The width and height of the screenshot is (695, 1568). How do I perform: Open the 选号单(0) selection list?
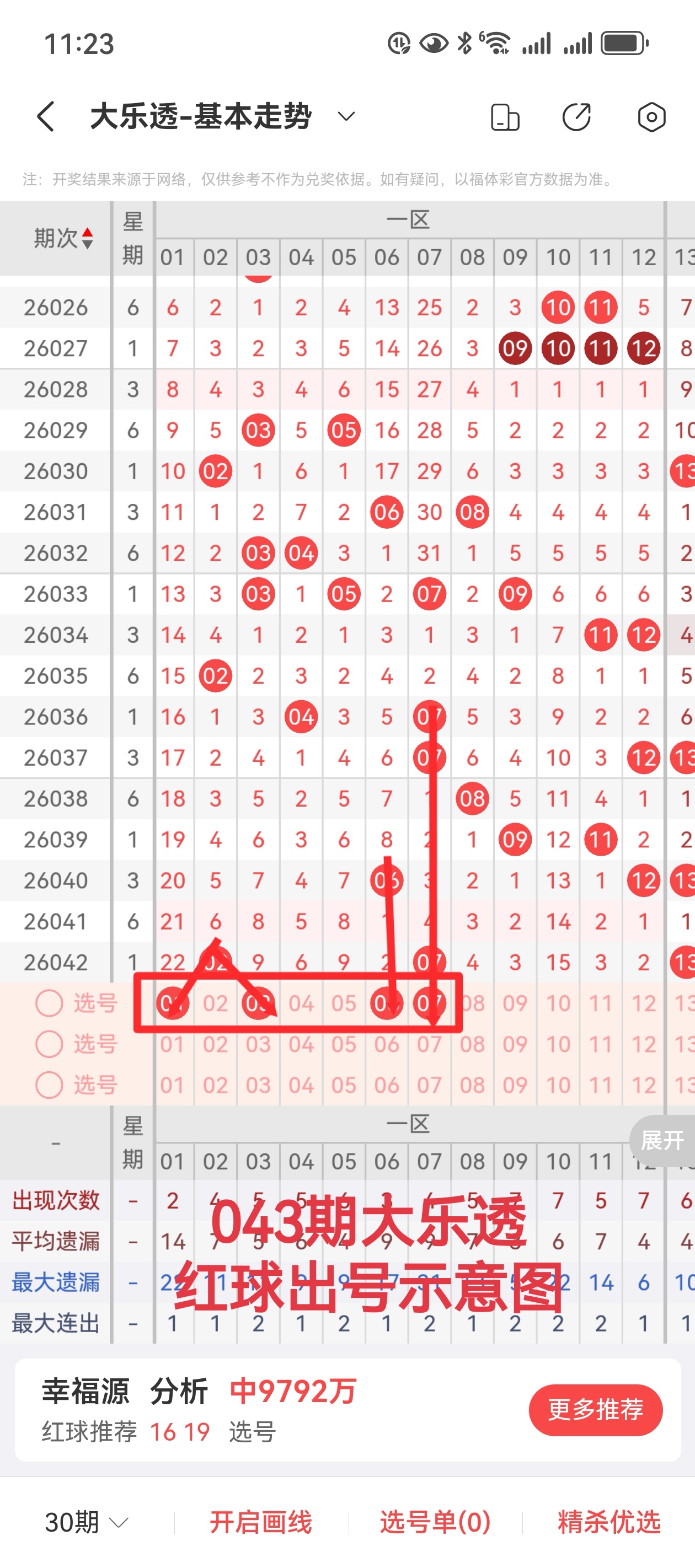point(435,1522)
